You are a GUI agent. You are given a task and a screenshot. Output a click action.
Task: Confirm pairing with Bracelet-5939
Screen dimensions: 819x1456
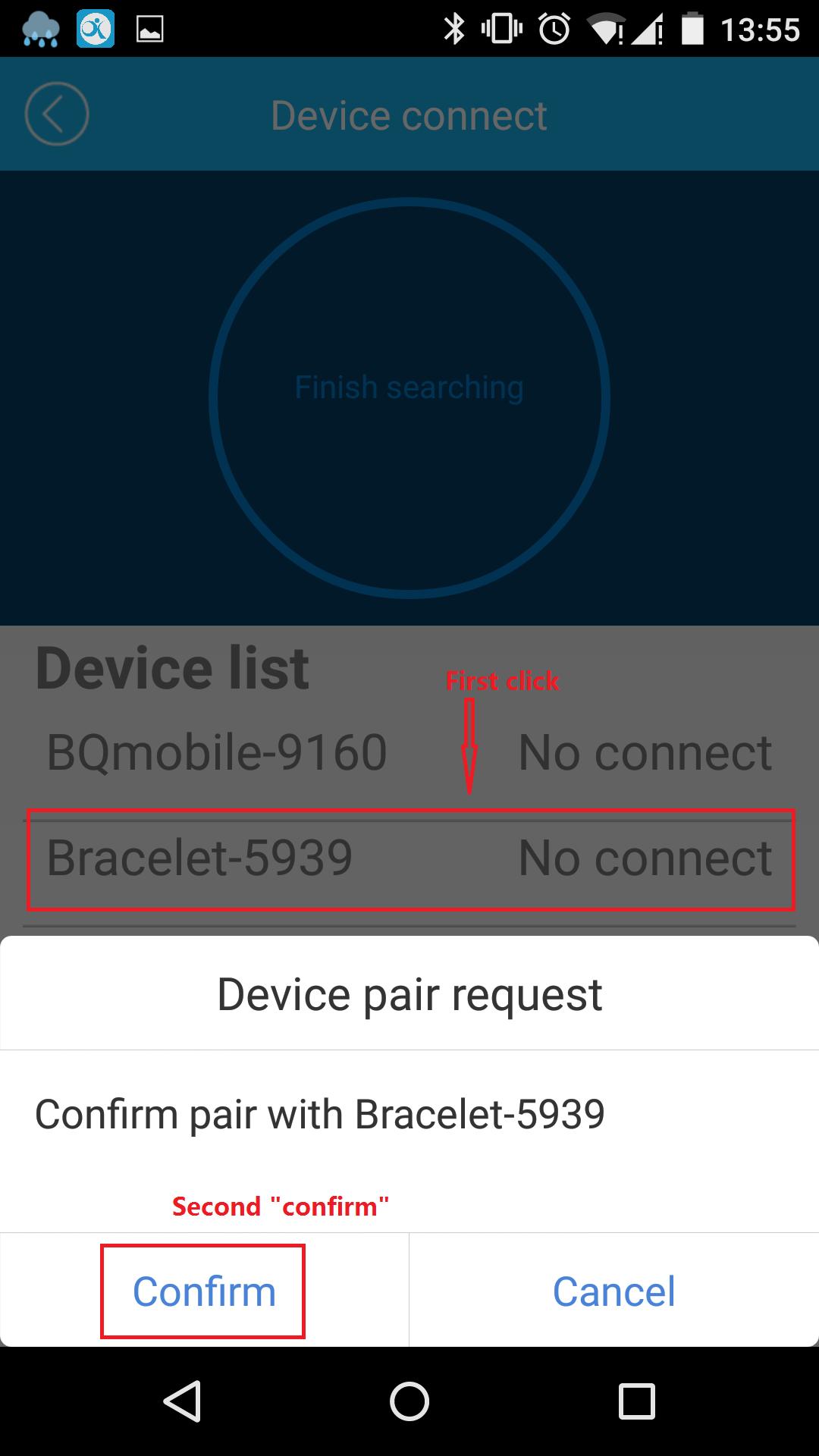(203, 1291)
